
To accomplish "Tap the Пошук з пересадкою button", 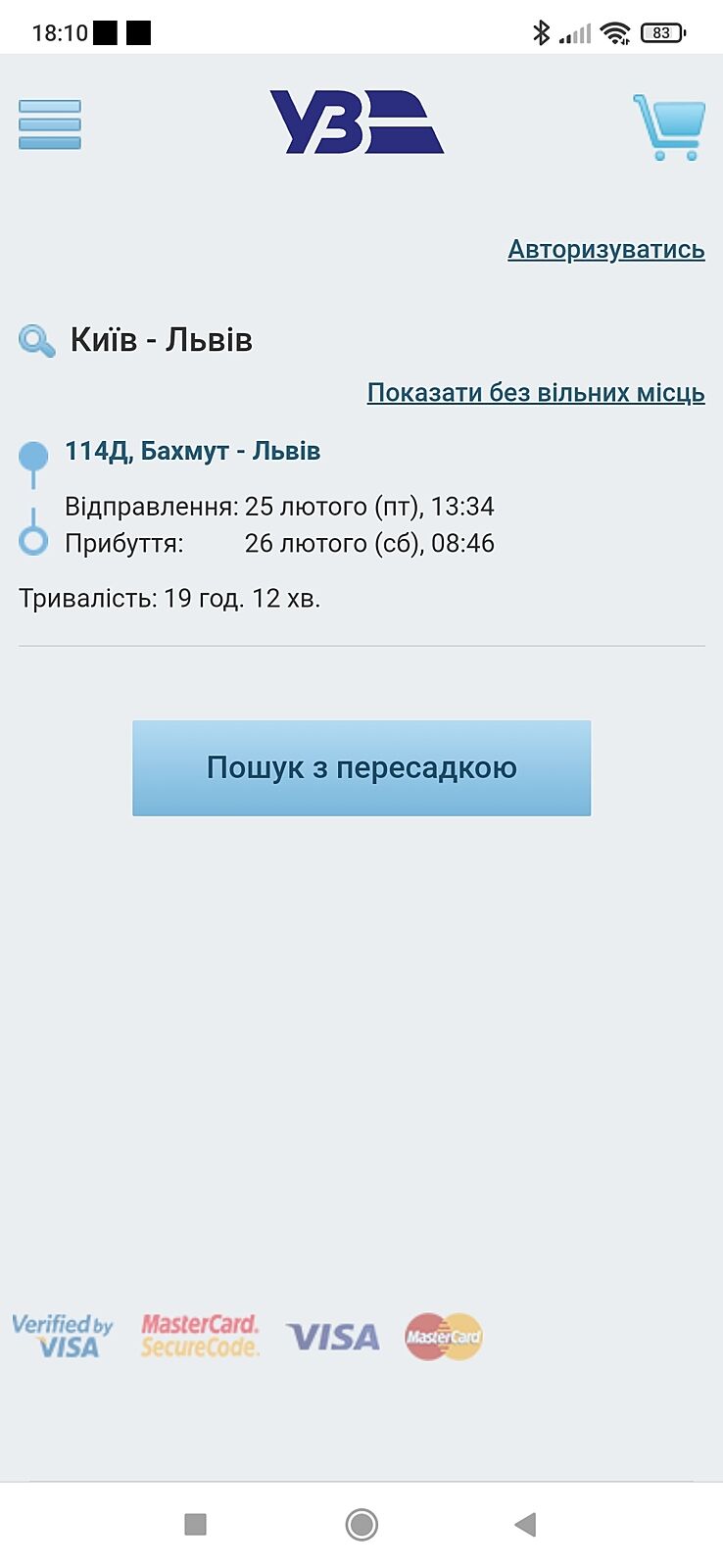I will point(361,768).
